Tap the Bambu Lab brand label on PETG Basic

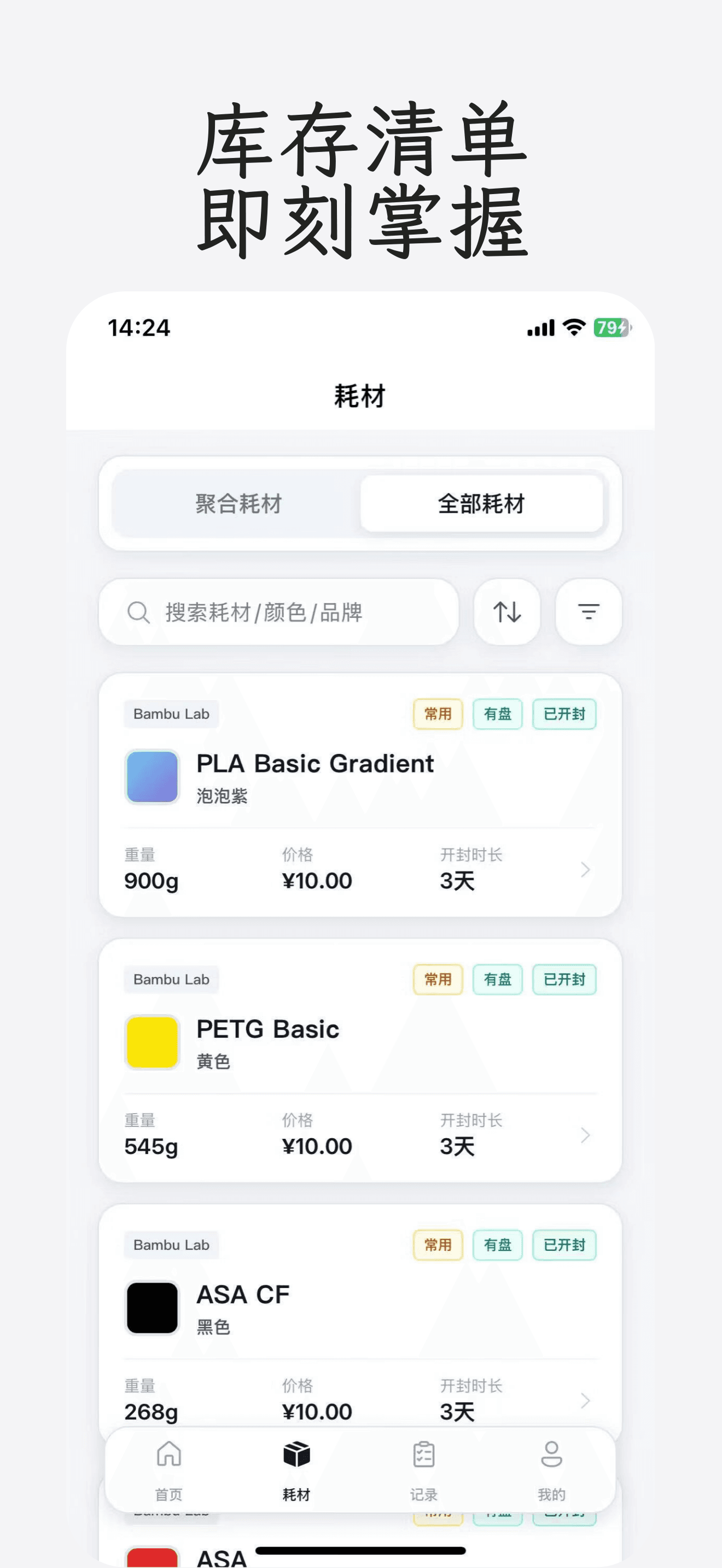coord(171,979)
